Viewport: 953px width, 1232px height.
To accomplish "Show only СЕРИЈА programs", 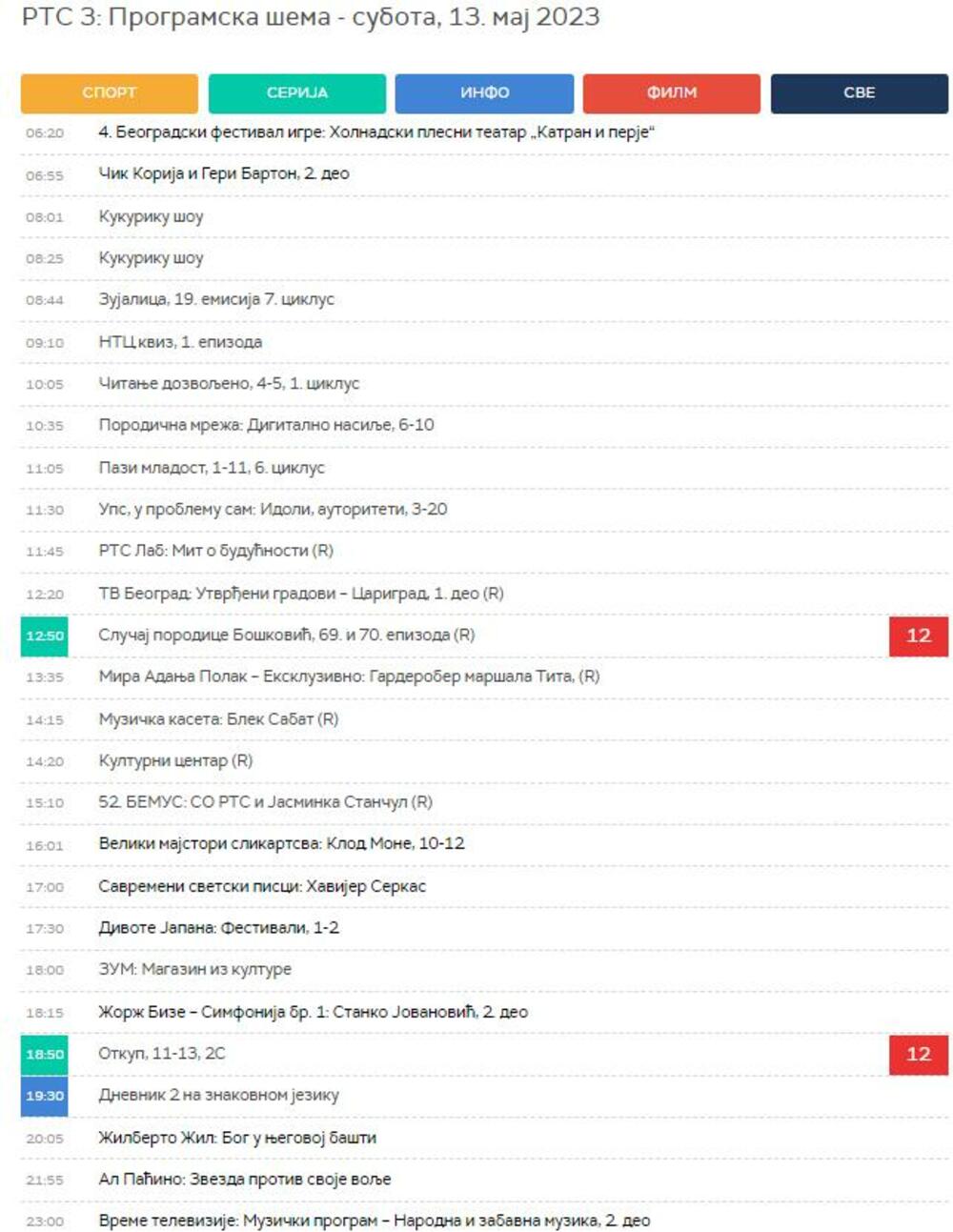I will 297,93.
